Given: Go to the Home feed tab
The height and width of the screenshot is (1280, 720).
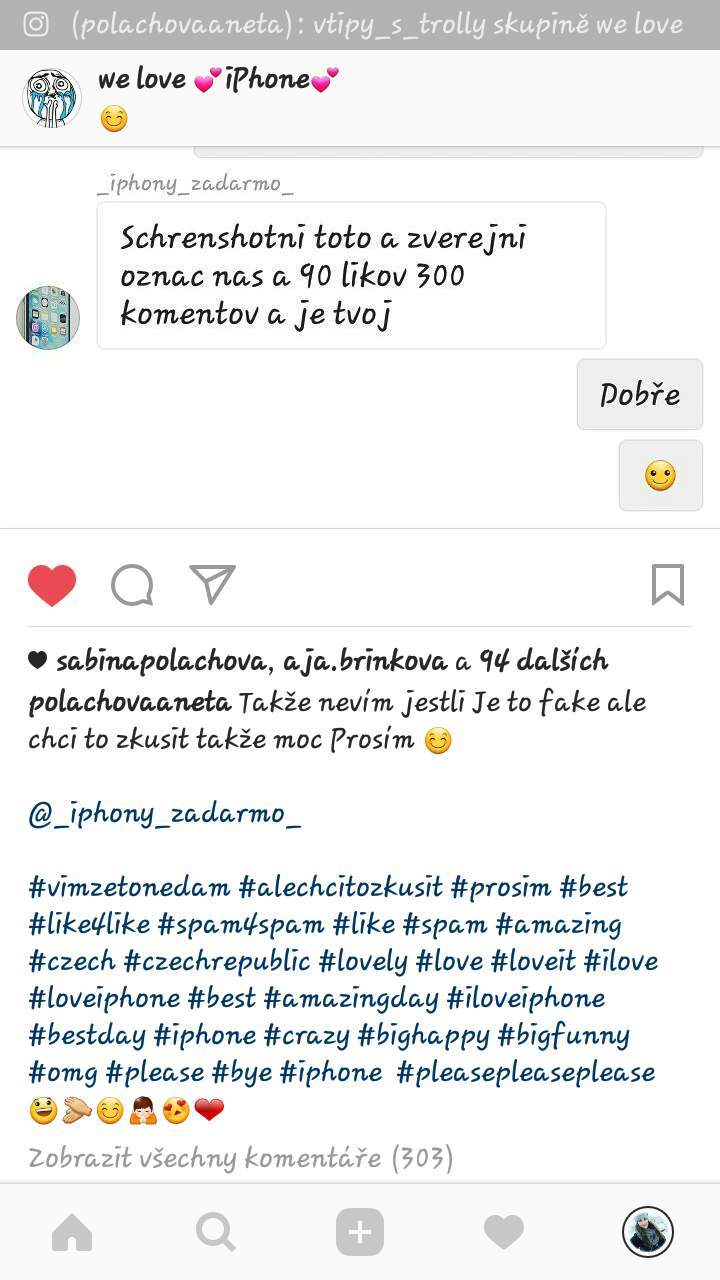Looking at the screenshot, I should 72,1232.
